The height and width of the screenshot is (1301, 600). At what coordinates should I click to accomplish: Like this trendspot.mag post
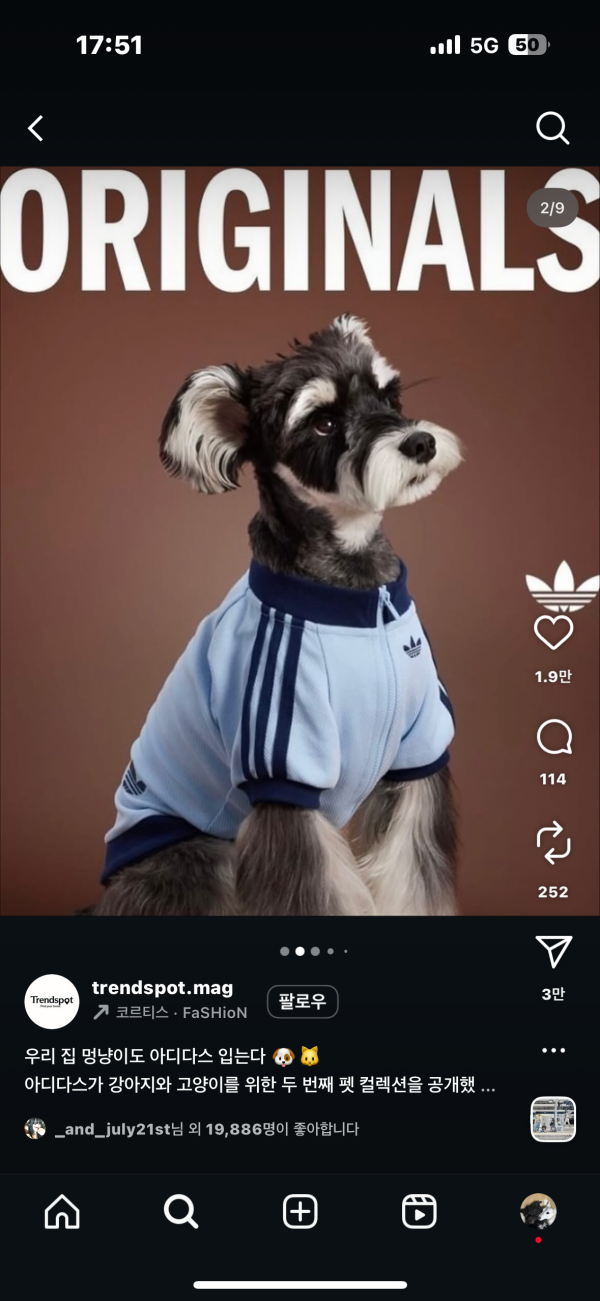tap(553, 633)
